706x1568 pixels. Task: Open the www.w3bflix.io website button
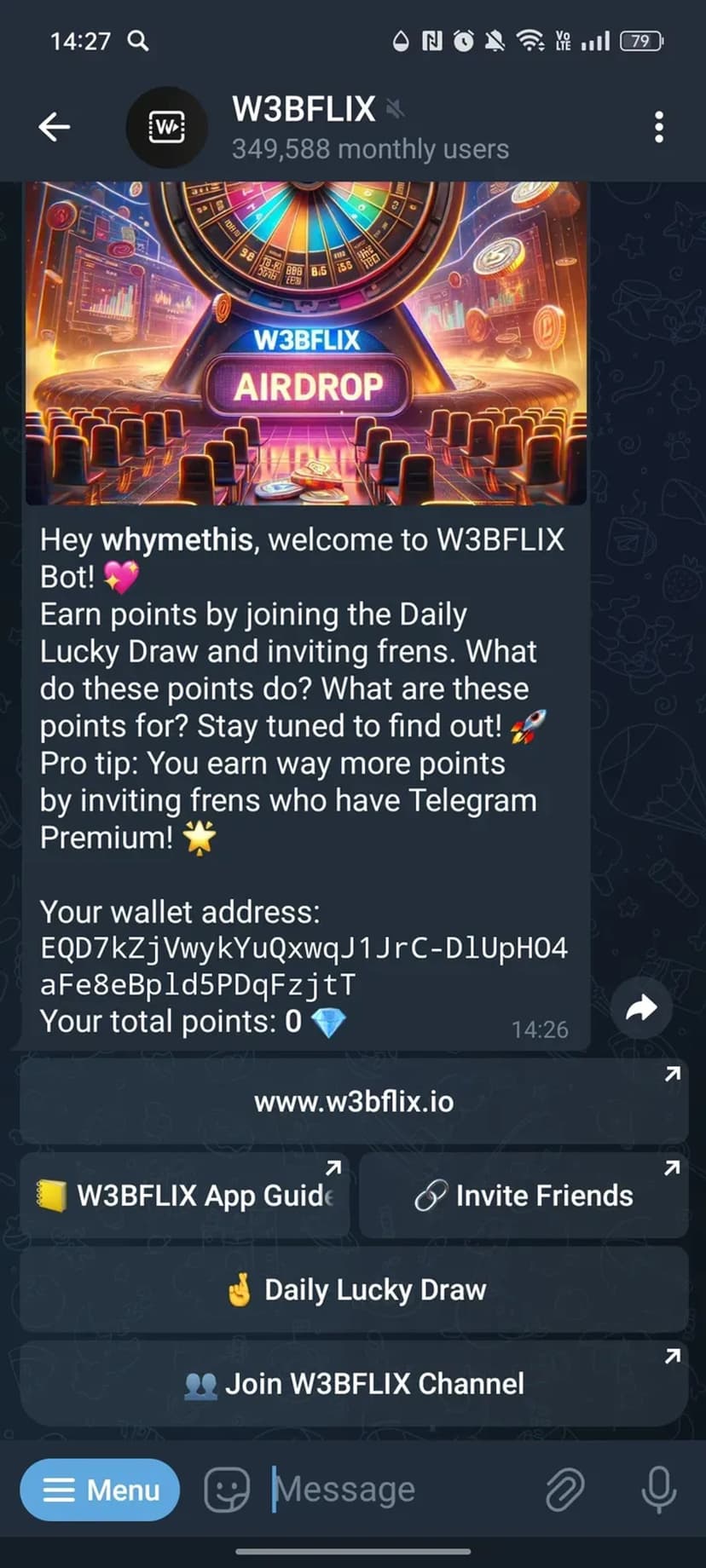coord(353,1101)
